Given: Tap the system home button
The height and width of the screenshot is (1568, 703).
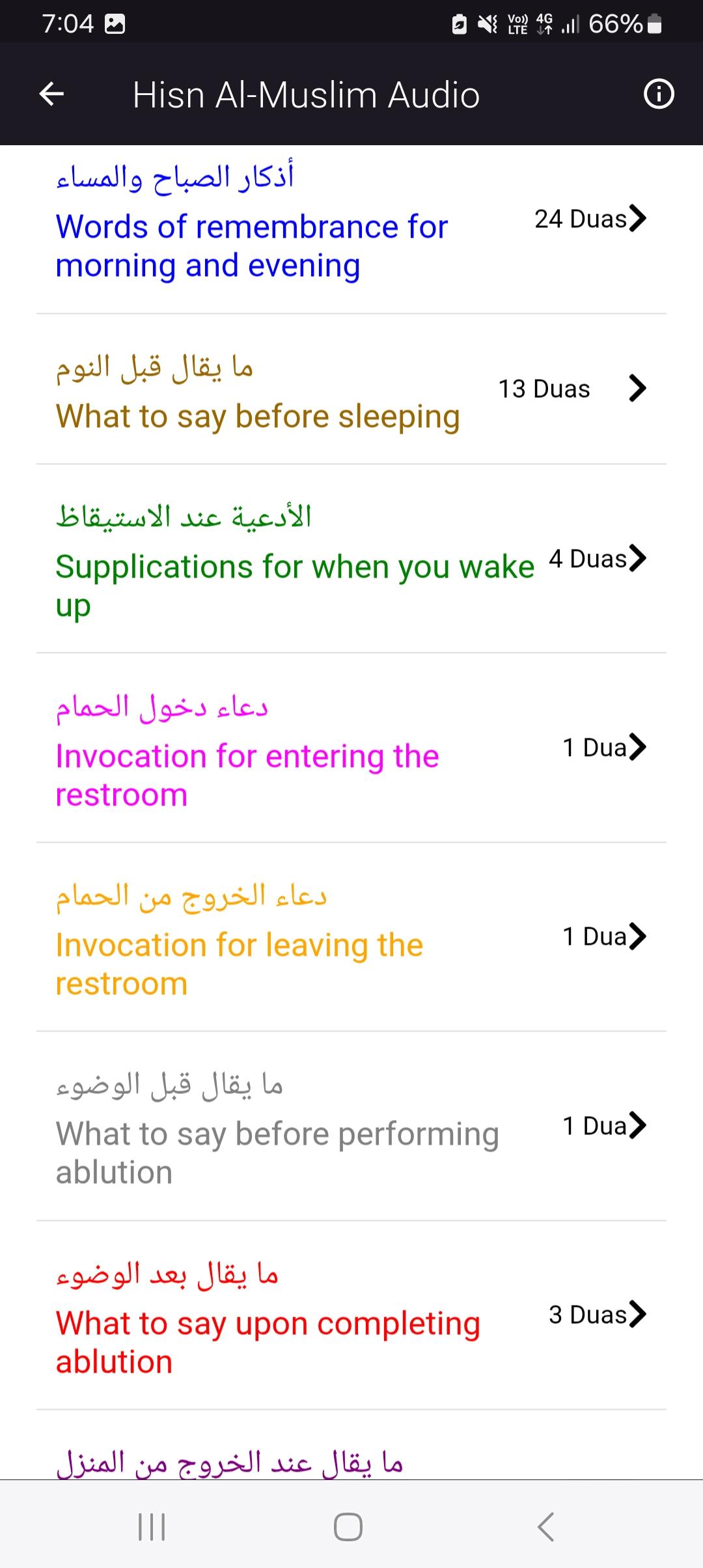Looking at the screenshot, I should [348, 1526].
